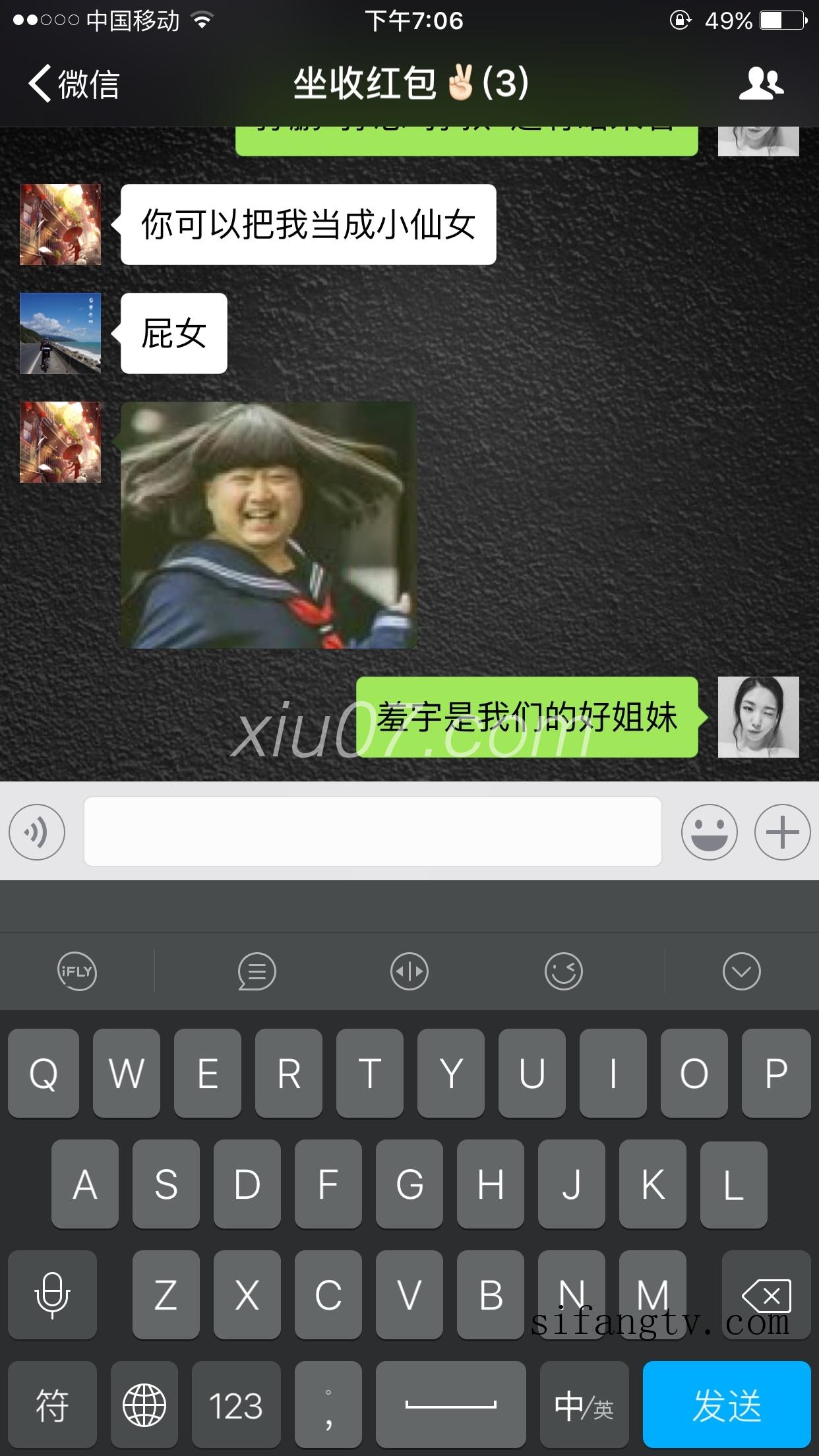The image size is (819, 1456).
Task: Focus the message text field
Action: click(373, 832)
